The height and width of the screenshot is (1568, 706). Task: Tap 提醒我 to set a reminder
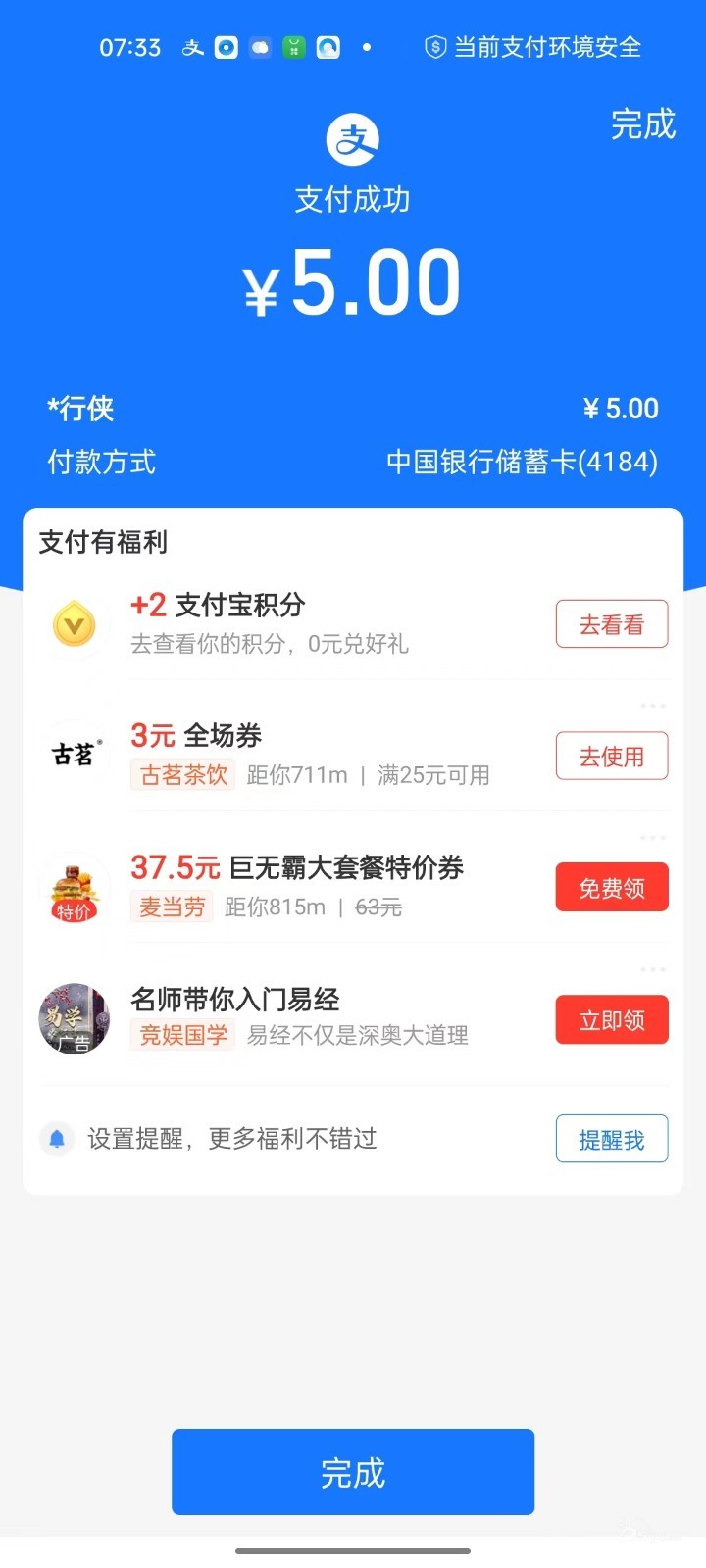(x=612, y=1139)
